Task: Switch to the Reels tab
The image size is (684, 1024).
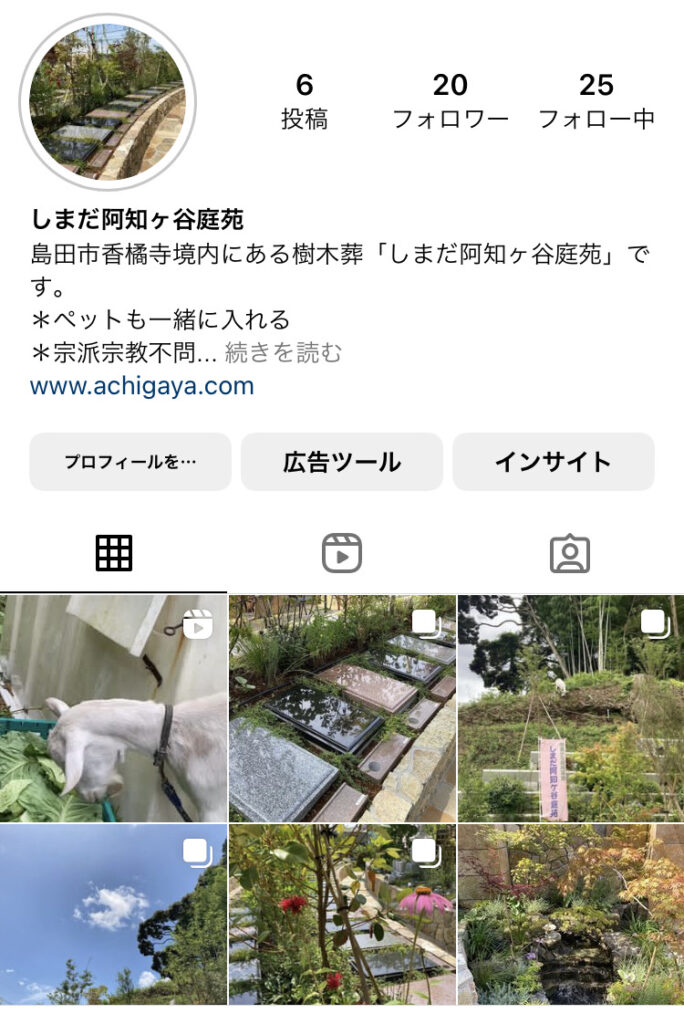Action: [342, 553]
